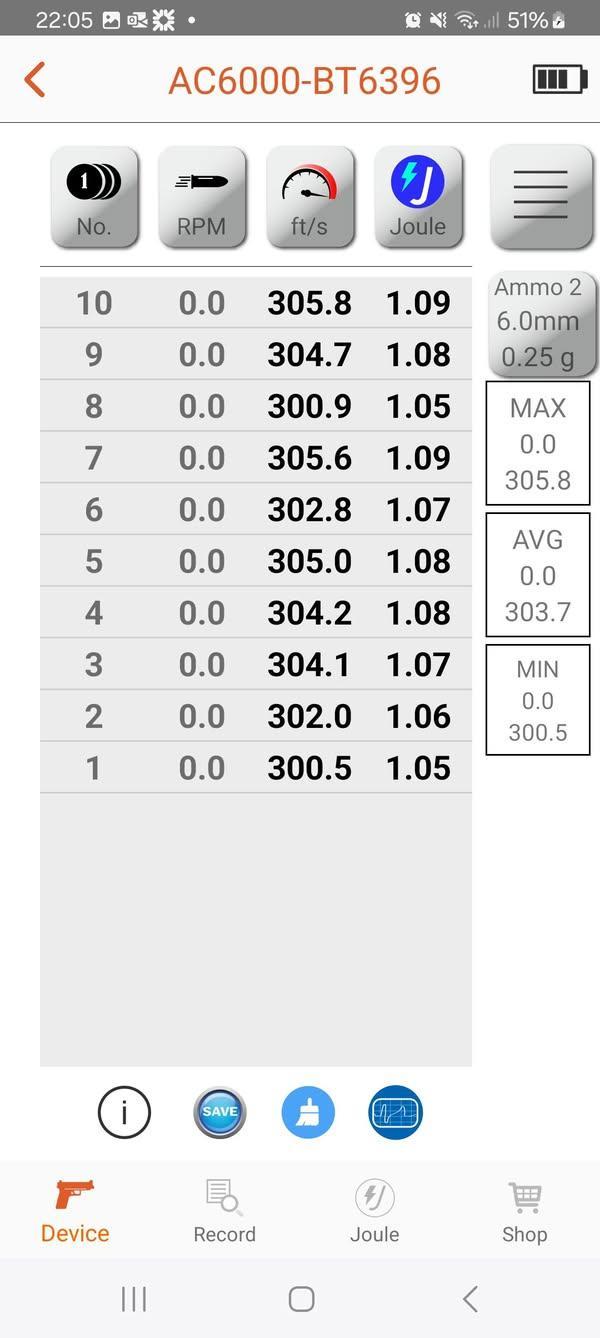This screenshot has height=1338, width=600.
Task: Switch to the Joule tab
Action: pyautogui.click(x=375, y=1211)
